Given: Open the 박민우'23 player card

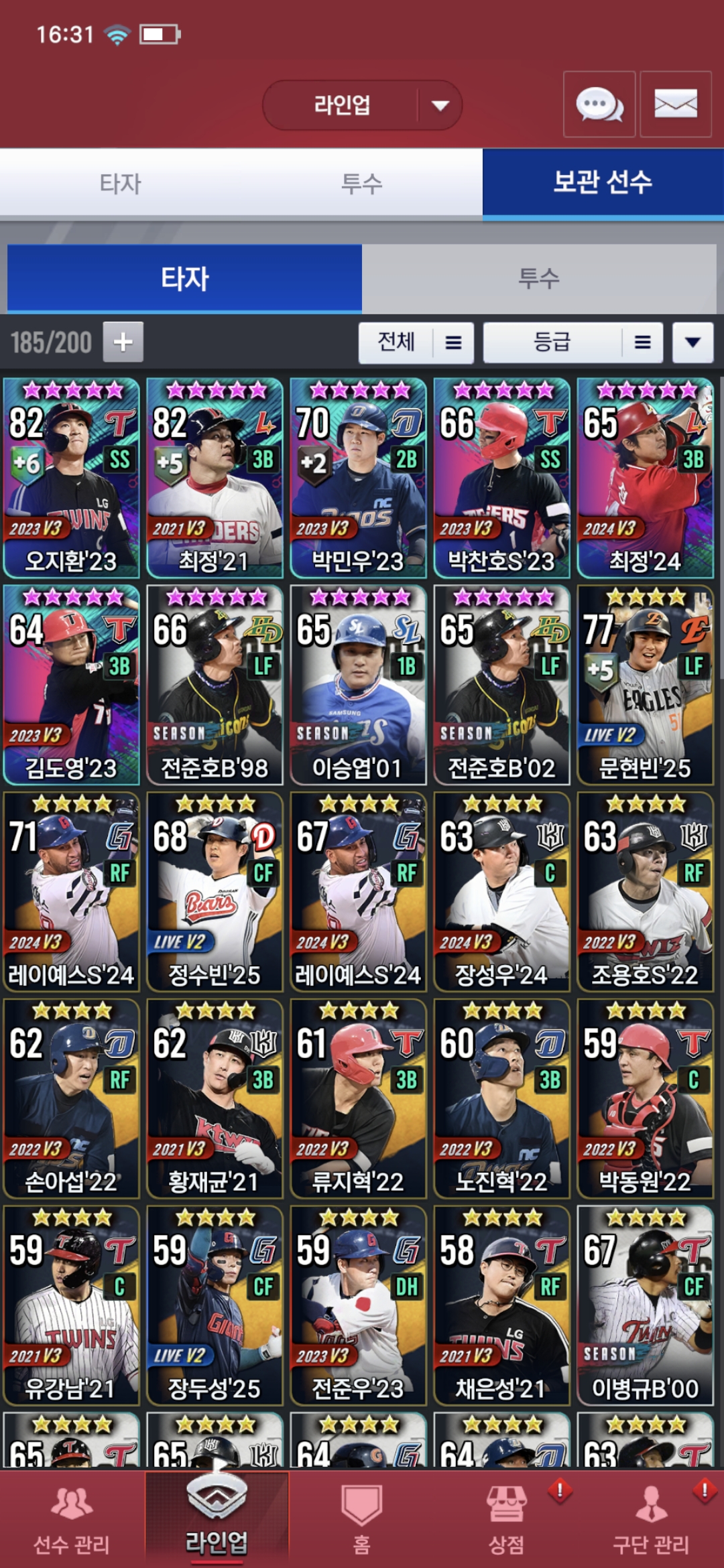Looking at the screenshot, I should (x=358, y=478).
